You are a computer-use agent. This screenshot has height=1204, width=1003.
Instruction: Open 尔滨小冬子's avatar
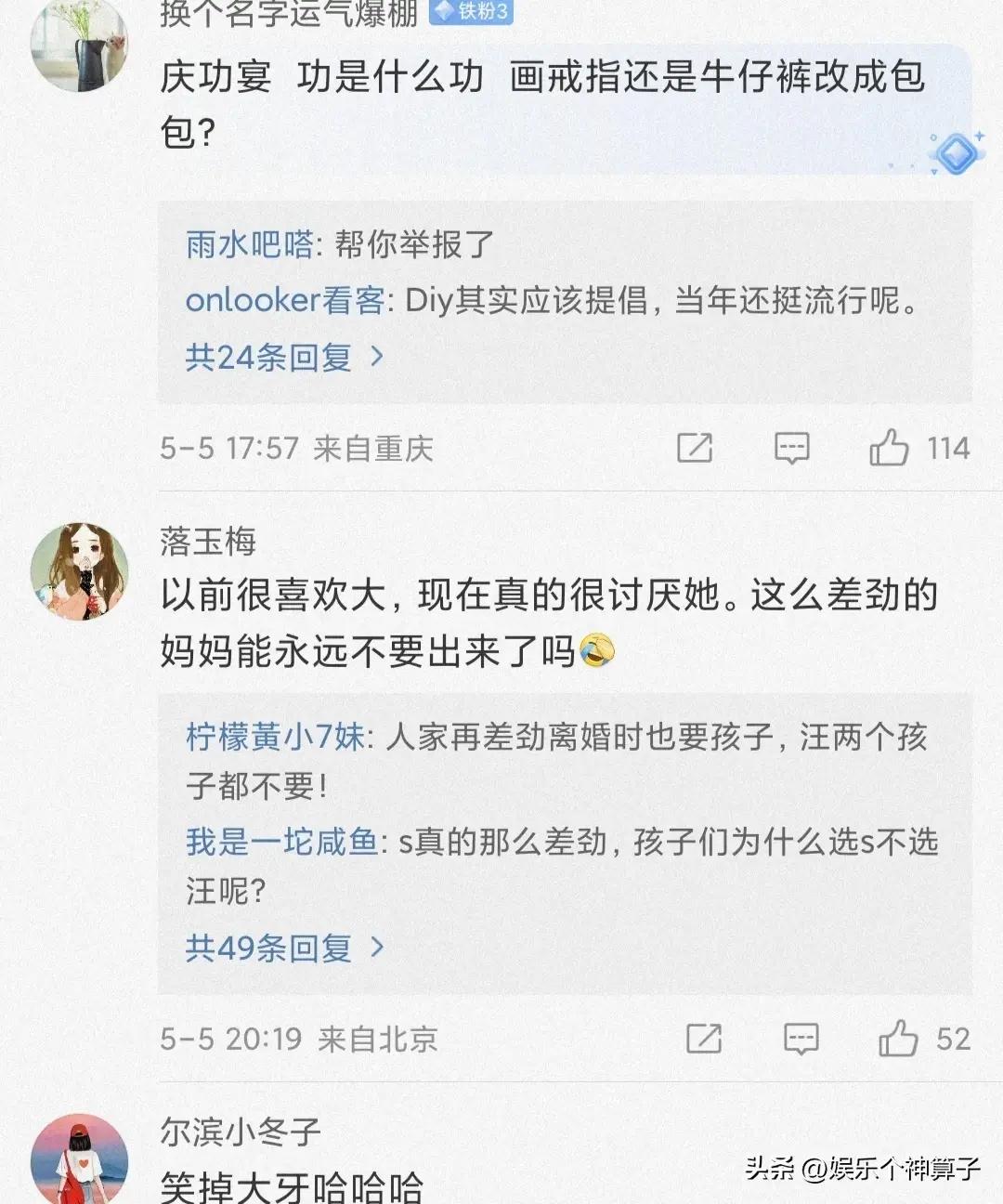79,1161
